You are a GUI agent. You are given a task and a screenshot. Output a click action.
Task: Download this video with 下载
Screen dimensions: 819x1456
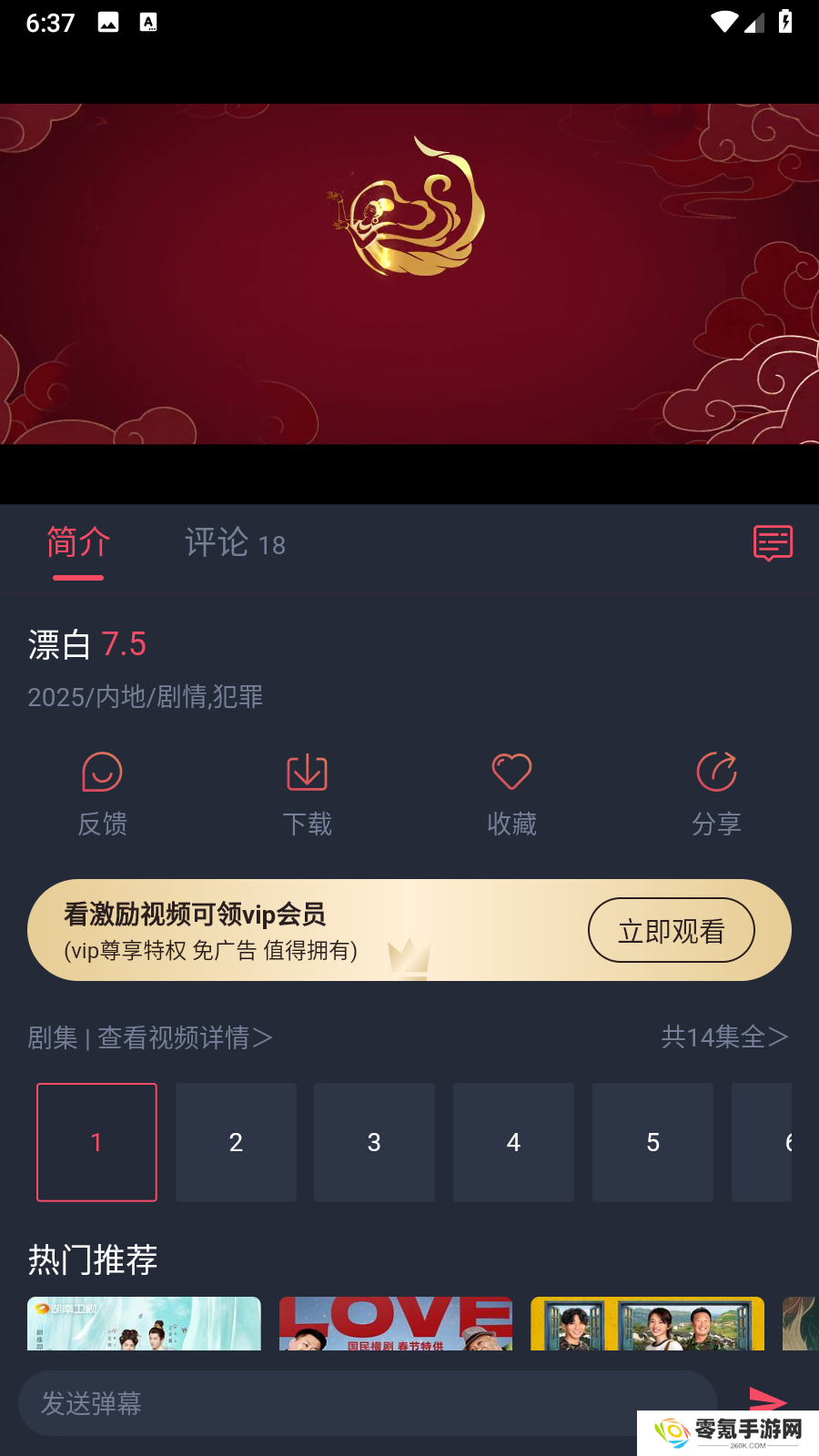[x=307, y=794]
